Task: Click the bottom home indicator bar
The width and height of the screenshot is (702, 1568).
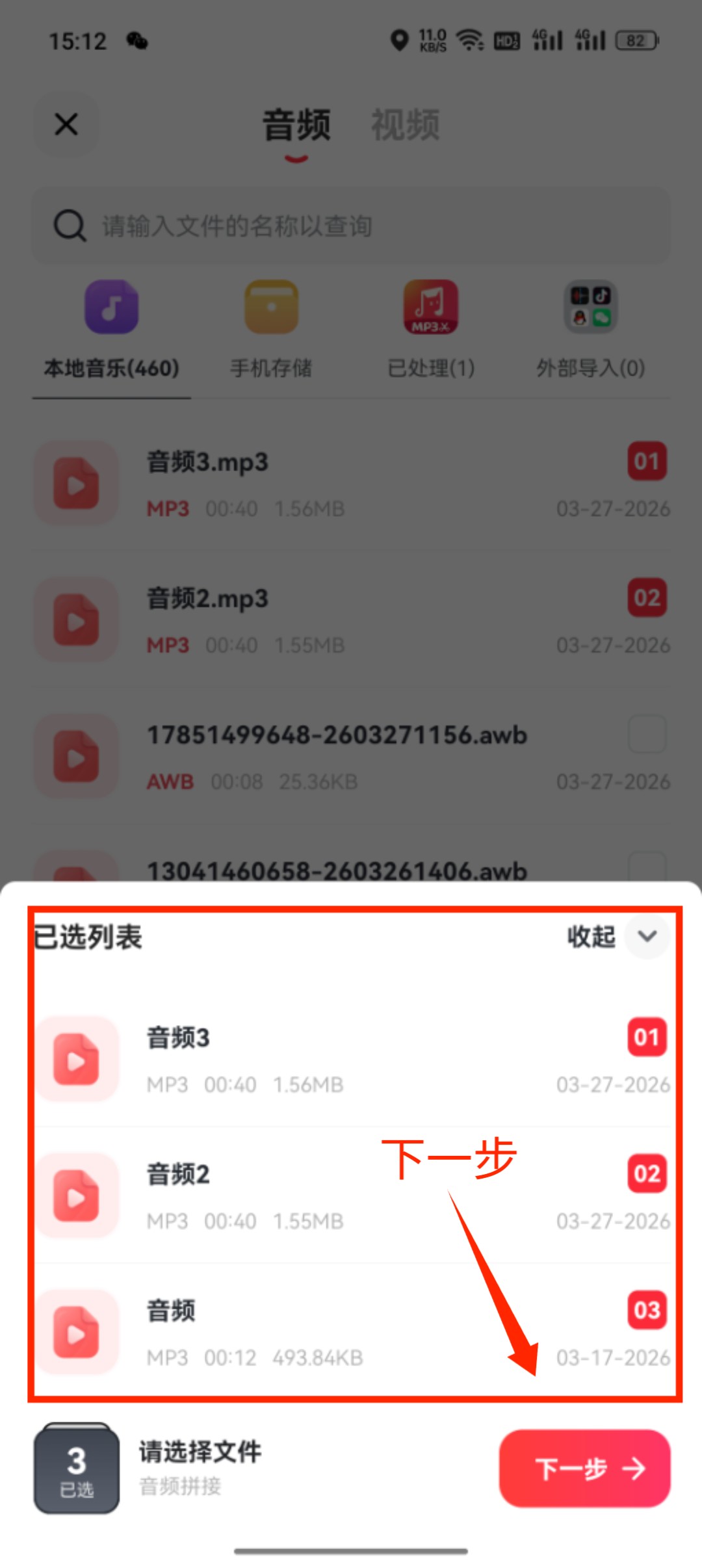Action: [351, 1549]
